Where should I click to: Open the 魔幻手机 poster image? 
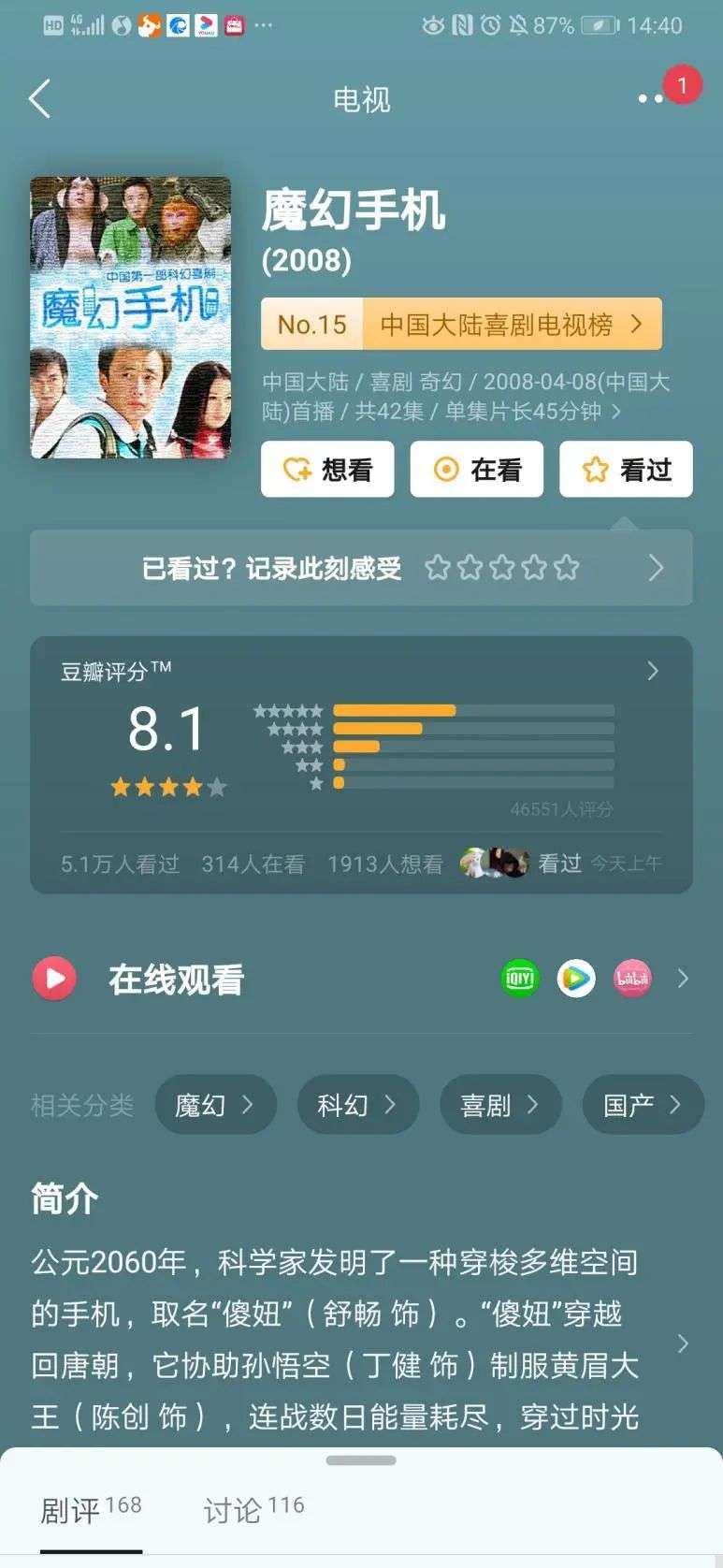coord(131,317)
